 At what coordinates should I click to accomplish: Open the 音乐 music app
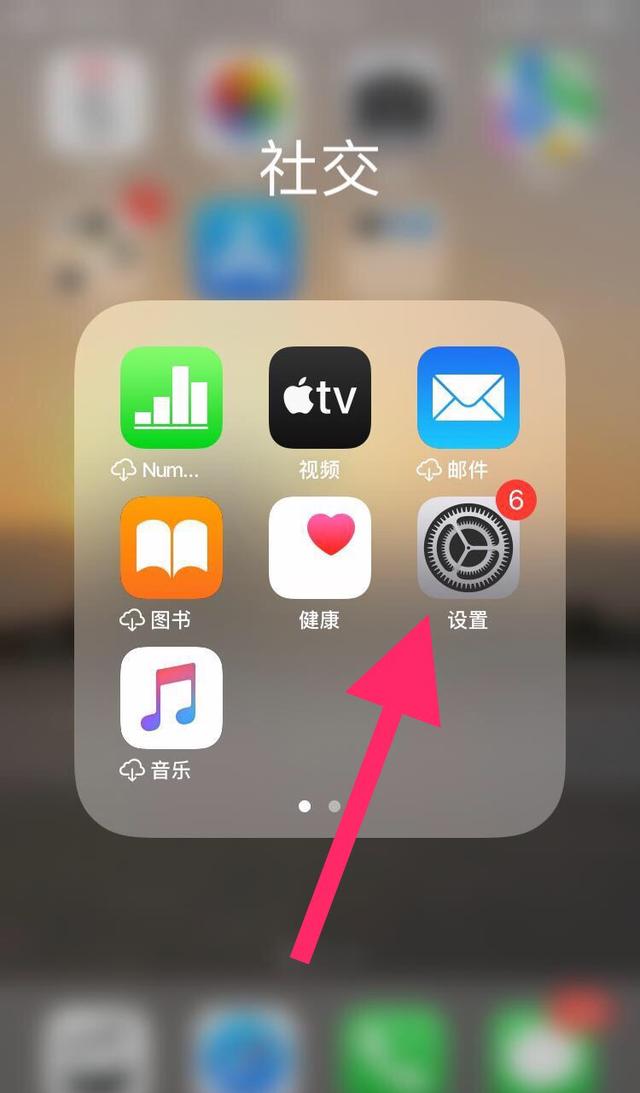click(x=171, y=697)
